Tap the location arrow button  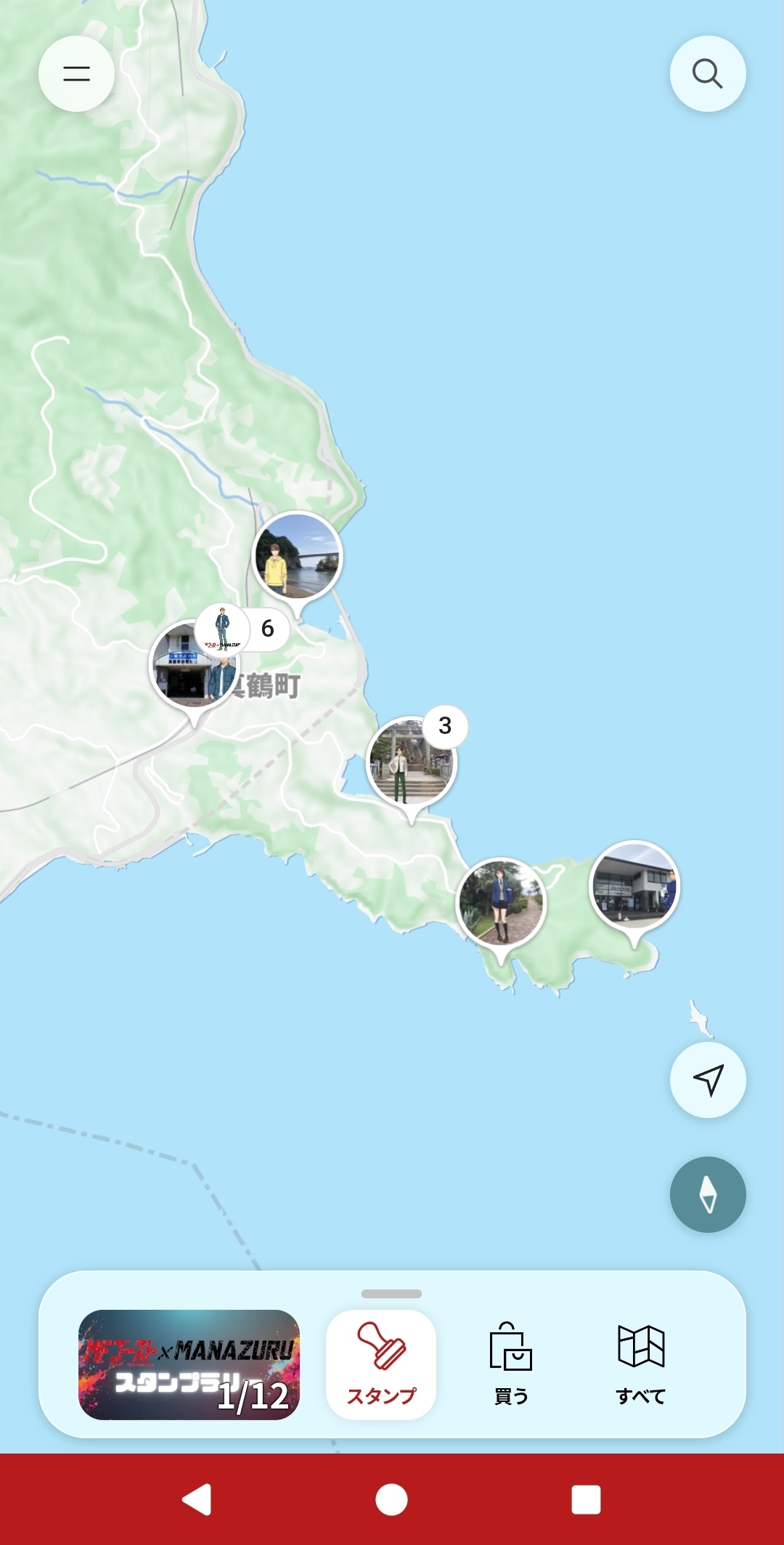(708, 1080)
